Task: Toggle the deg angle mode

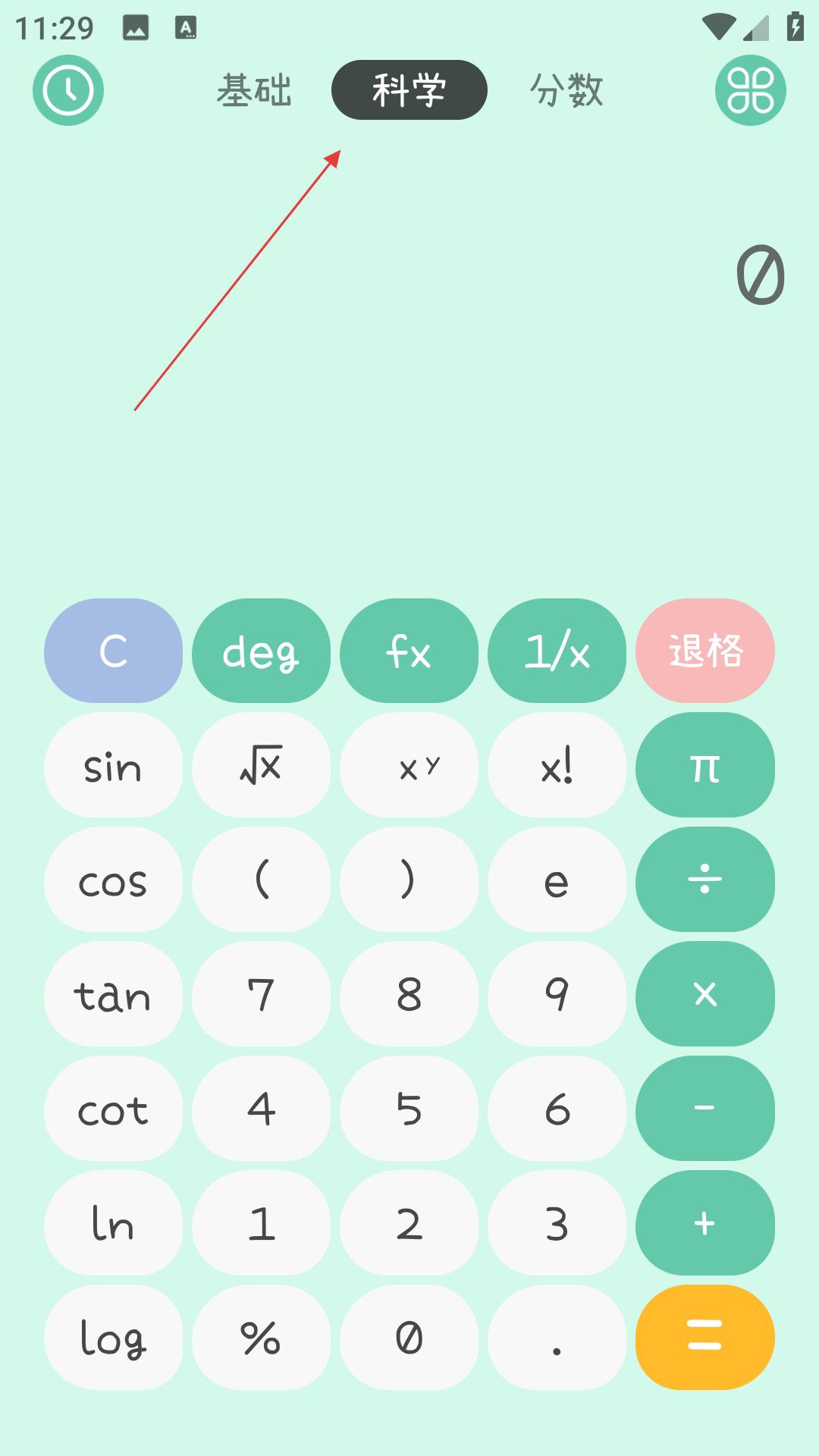Action: point(261,651)
